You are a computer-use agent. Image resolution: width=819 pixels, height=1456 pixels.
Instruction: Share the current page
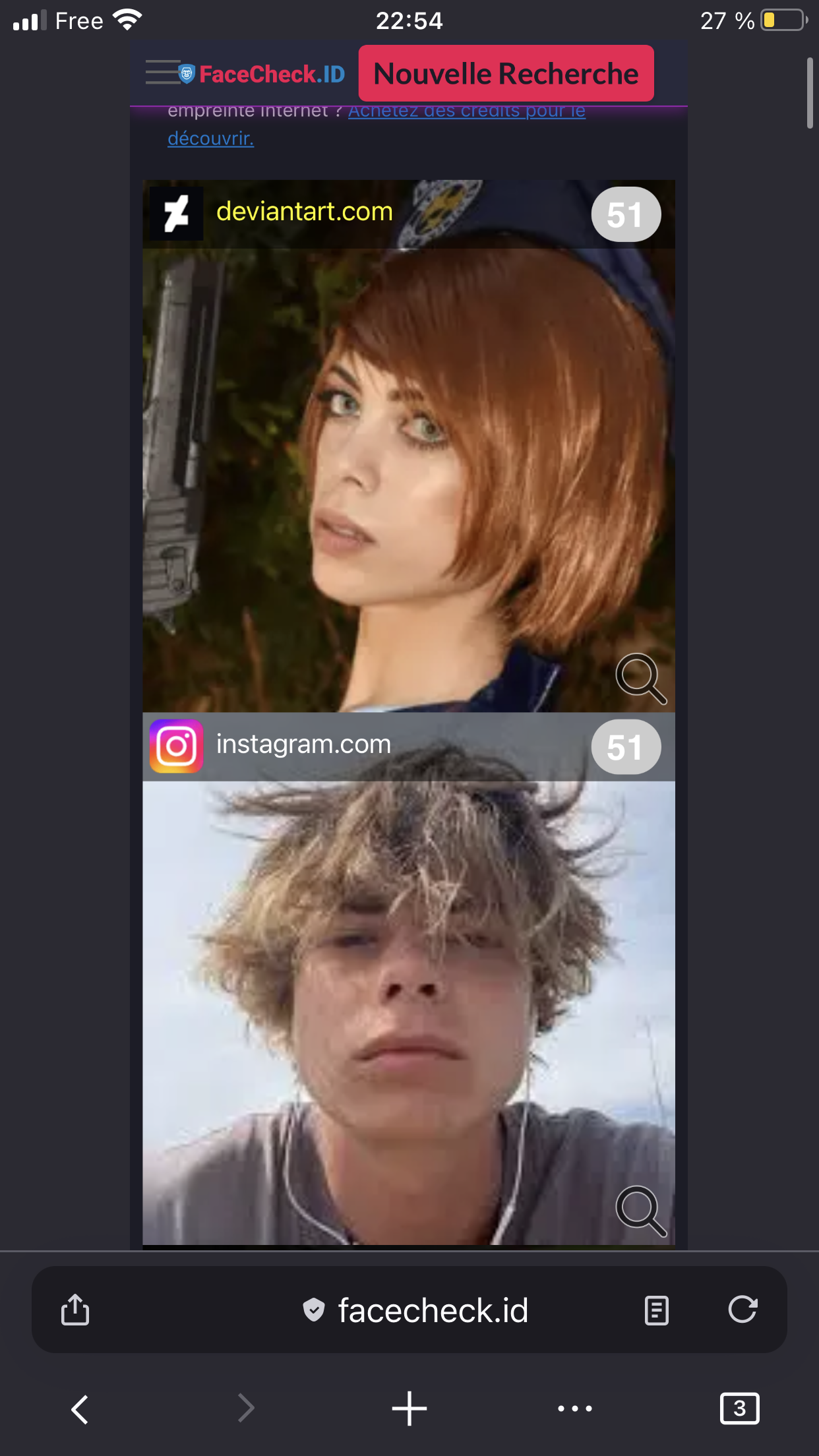point(75,1310)
